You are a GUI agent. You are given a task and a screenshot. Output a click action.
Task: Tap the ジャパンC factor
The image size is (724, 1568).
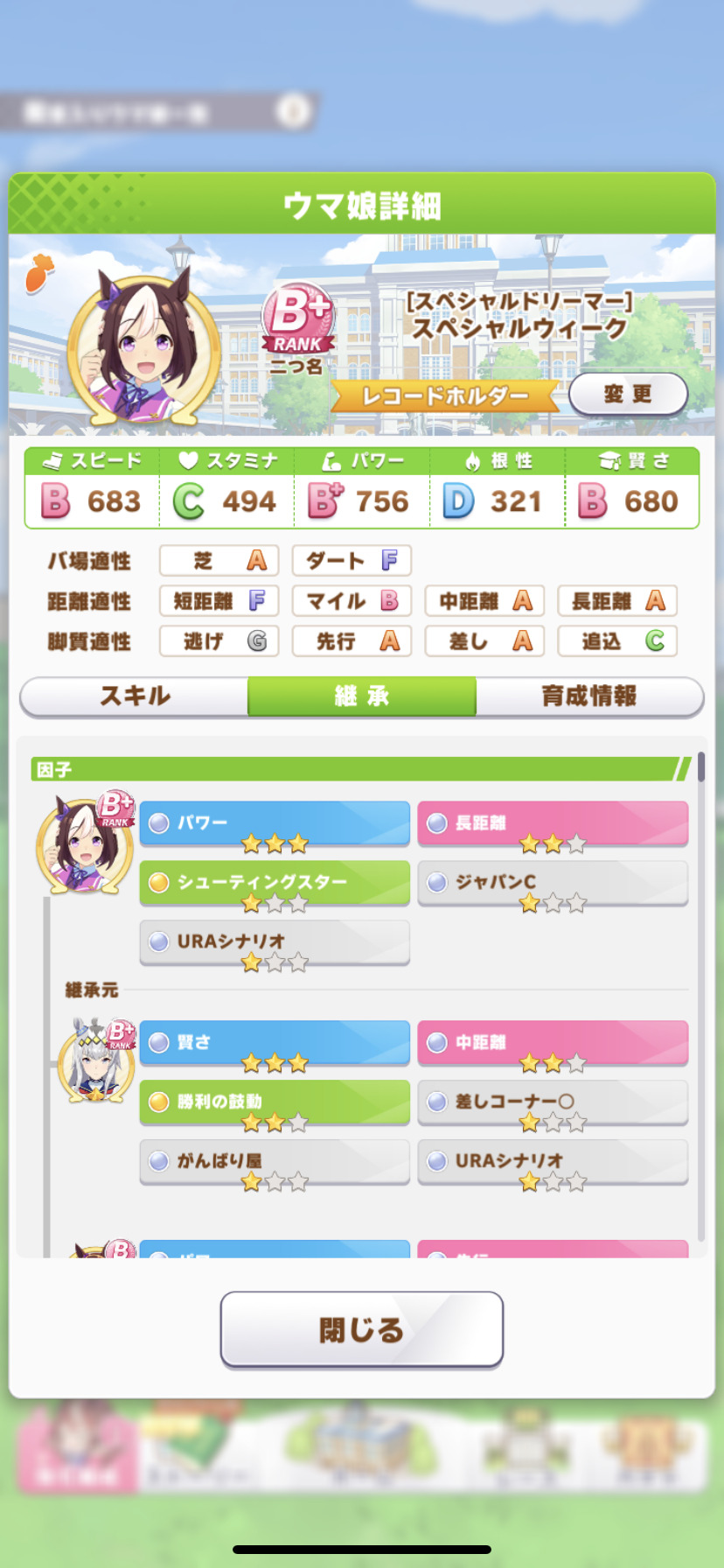point(553,883)
